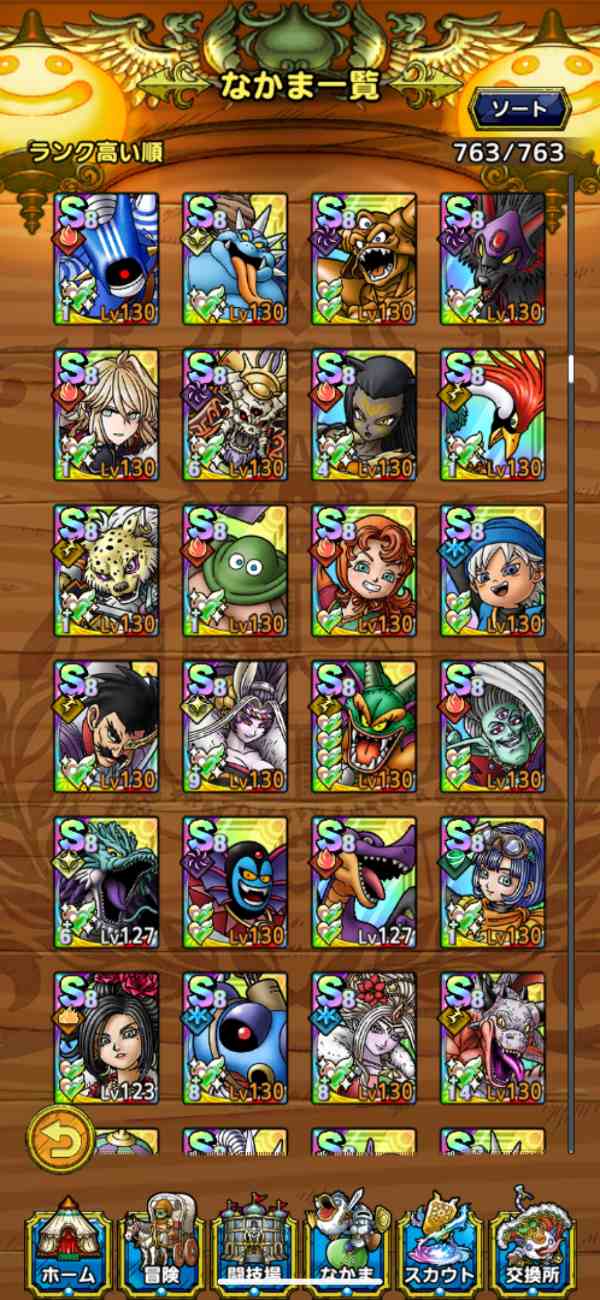600x1300 pixels.
Task: Open the ソート sort button
Action: tap(520, 109)
